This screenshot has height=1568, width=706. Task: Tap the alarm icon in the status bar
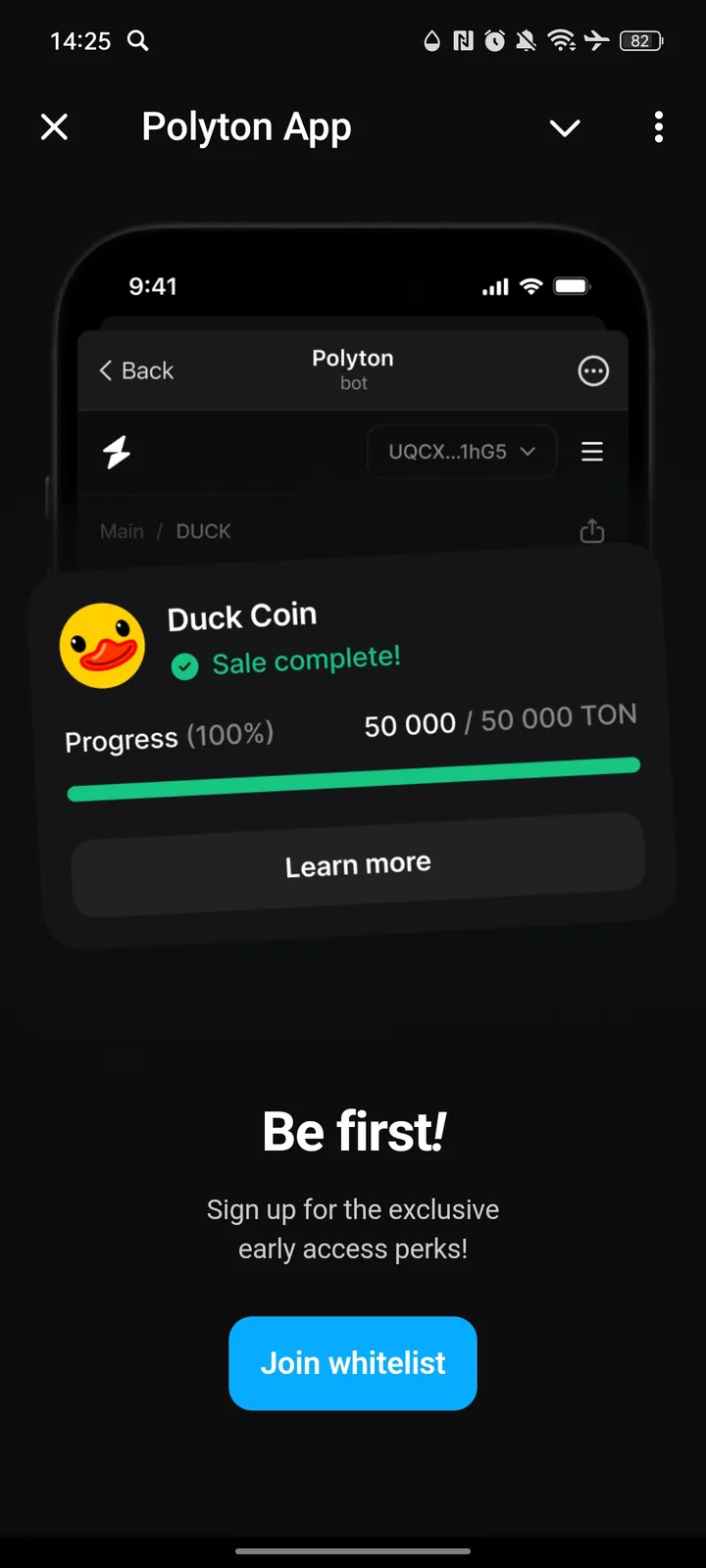(x=493, y=41)
